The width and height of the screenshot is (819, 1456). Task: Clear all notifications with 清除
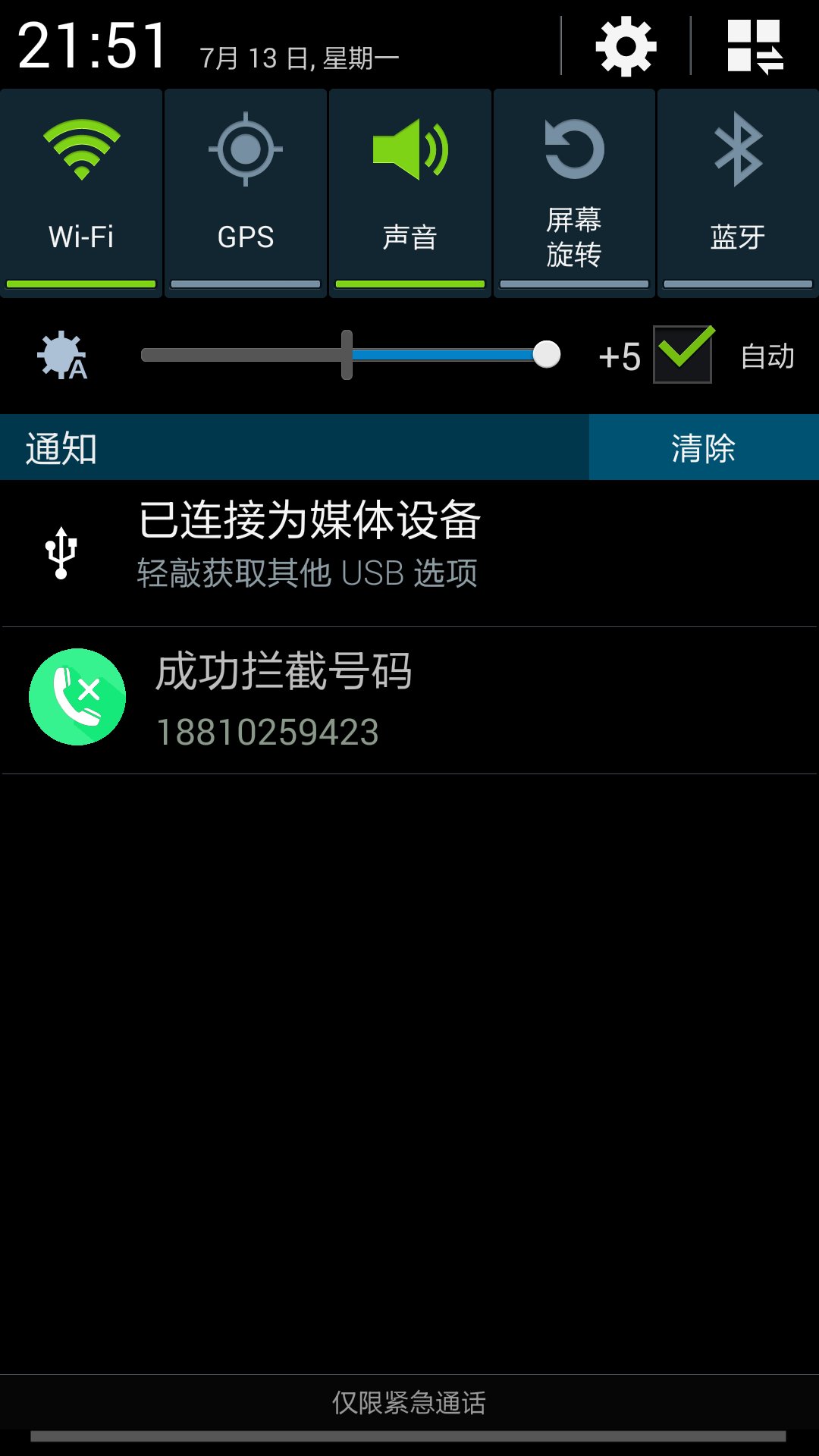703,447
